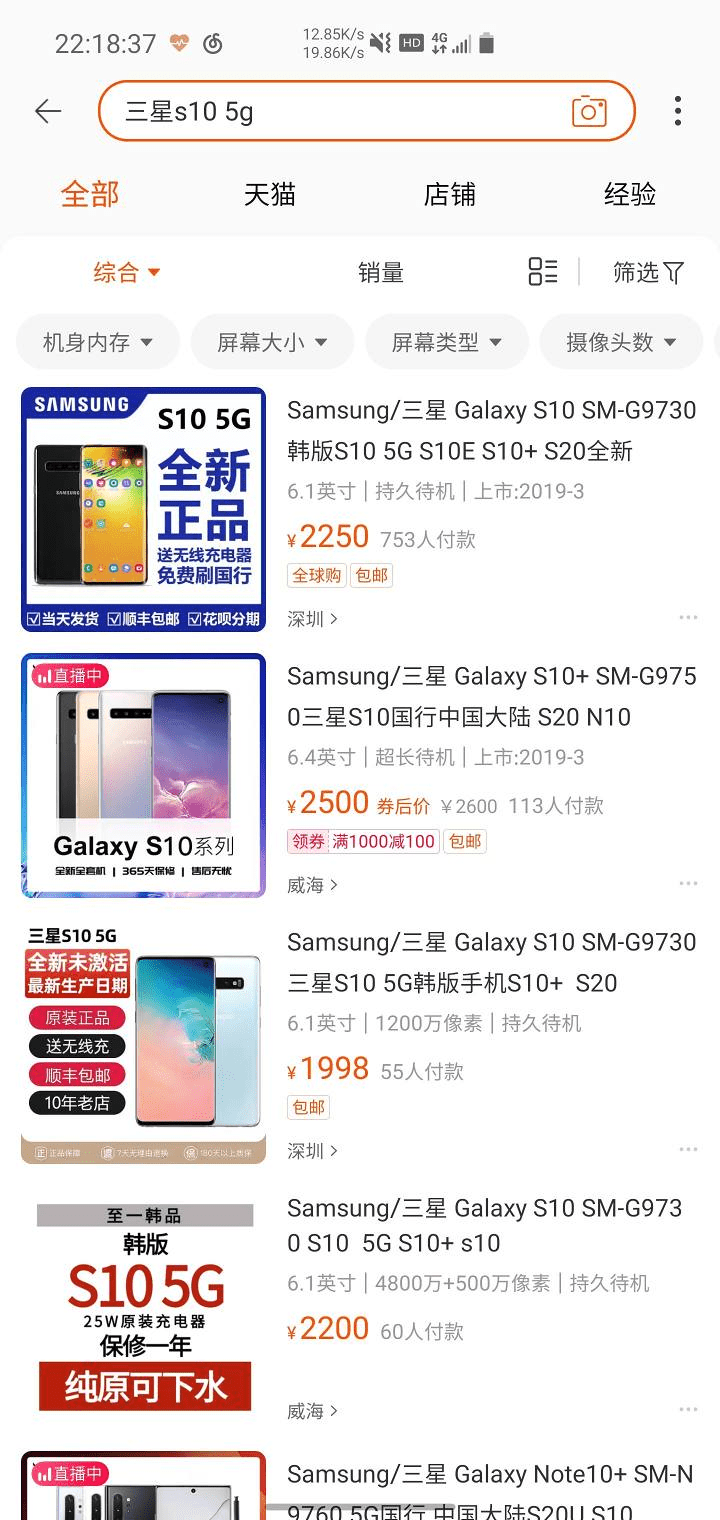
Task: Open camera image search
Action: (589, 111)
